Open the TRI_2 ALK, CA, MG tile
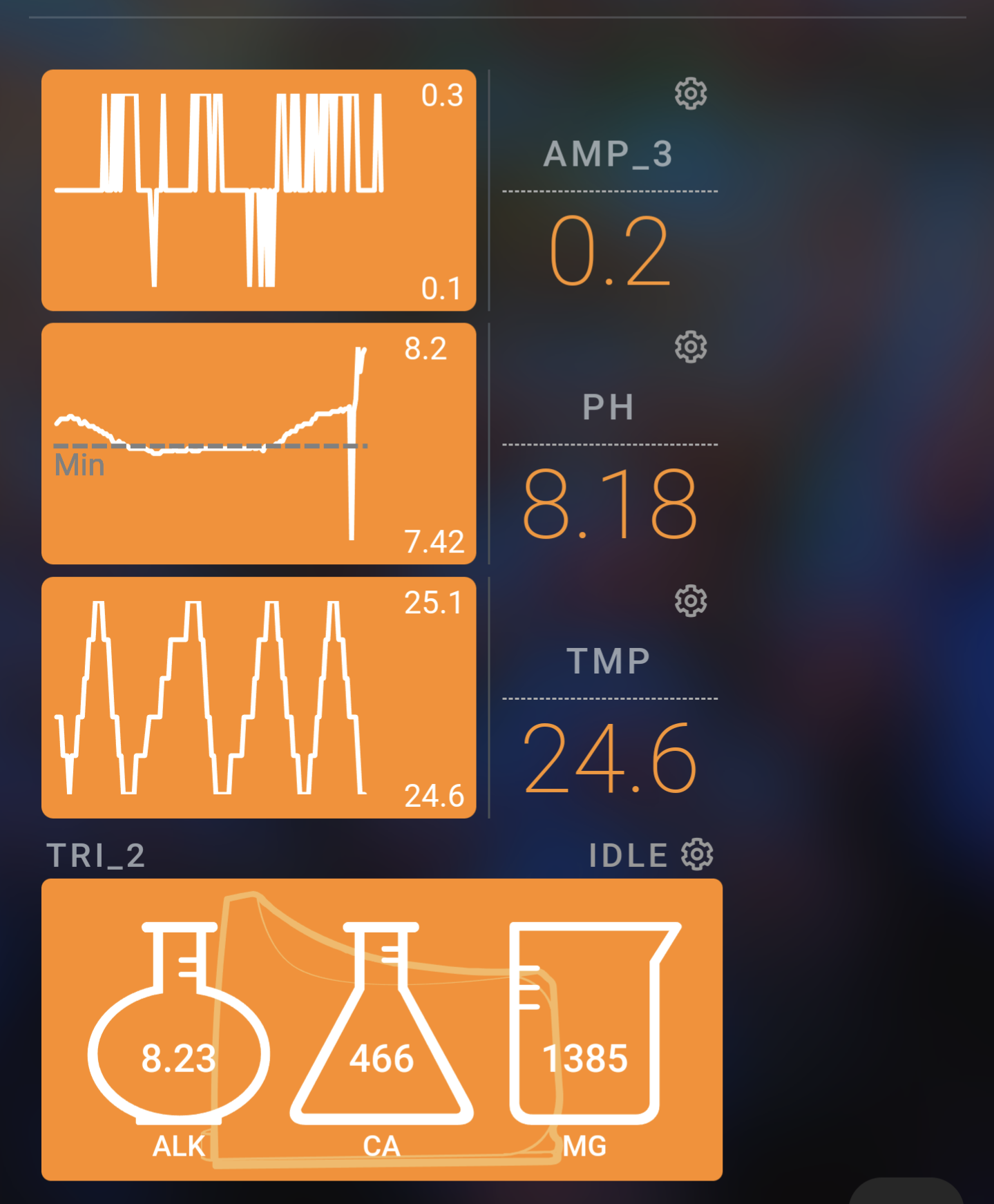The image size is (994, 1204). 381,1029
